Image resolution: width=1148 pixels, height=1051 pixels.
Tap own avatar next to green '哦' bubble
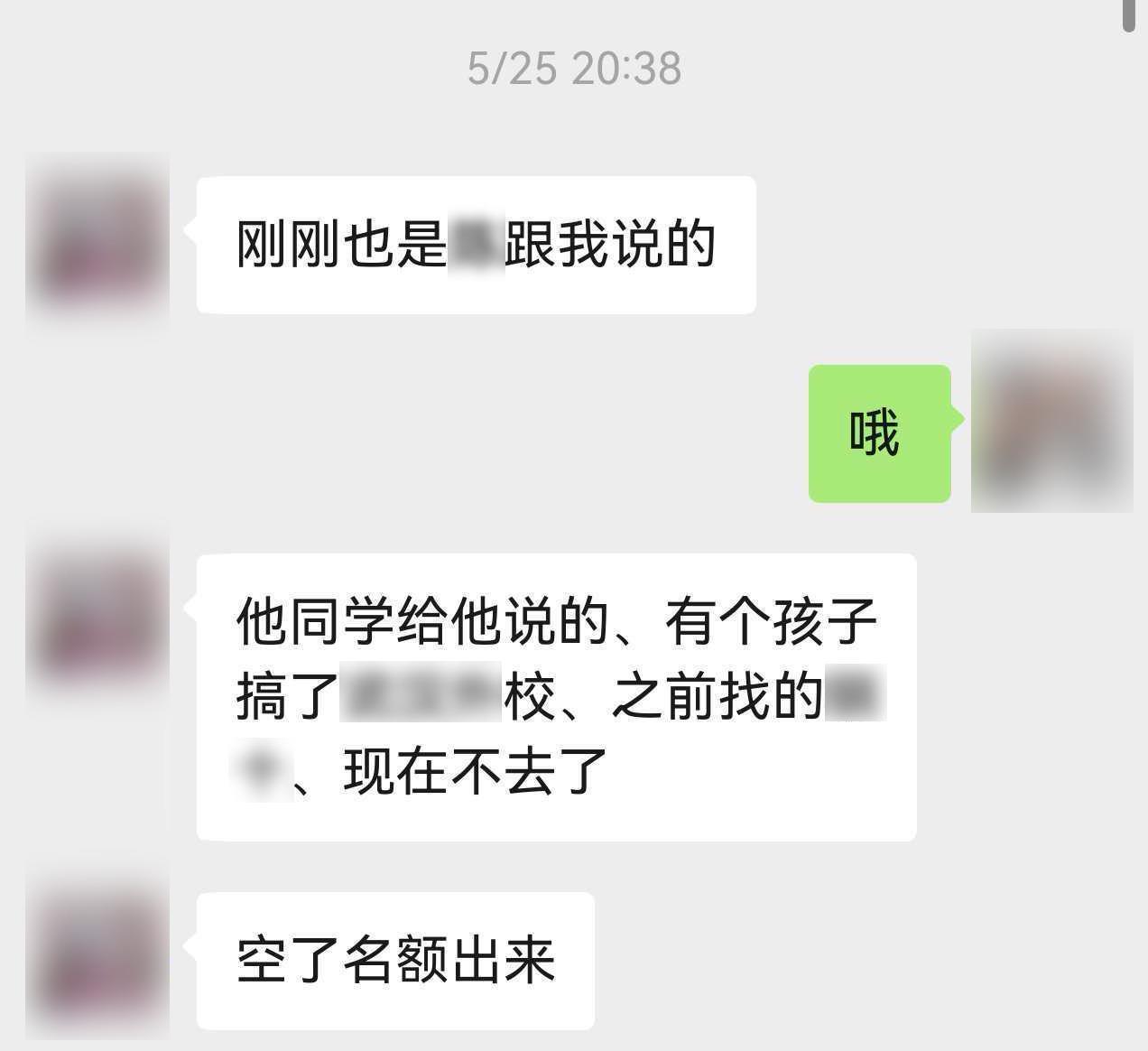(1051, 422)
